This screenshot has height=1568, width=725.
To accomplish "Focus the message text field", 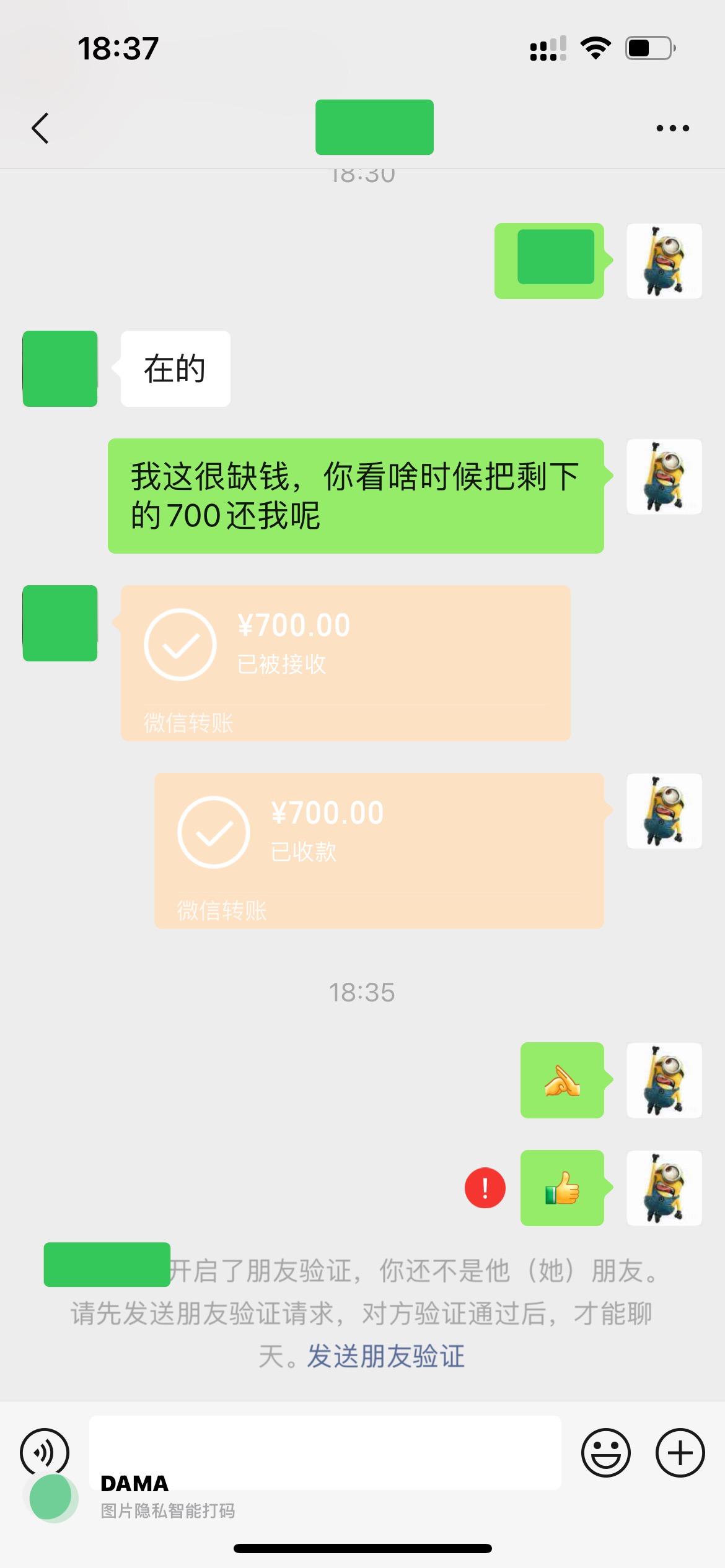I will (x=325, y=1451).
